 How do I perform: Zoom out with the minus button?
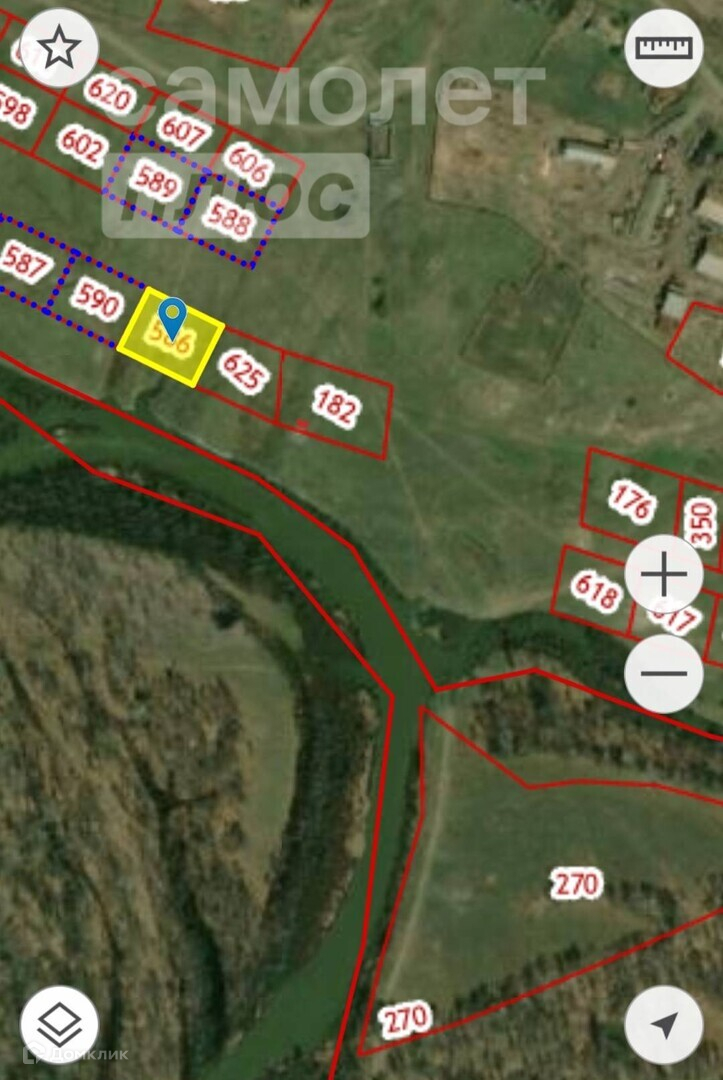tap(664, 673)
